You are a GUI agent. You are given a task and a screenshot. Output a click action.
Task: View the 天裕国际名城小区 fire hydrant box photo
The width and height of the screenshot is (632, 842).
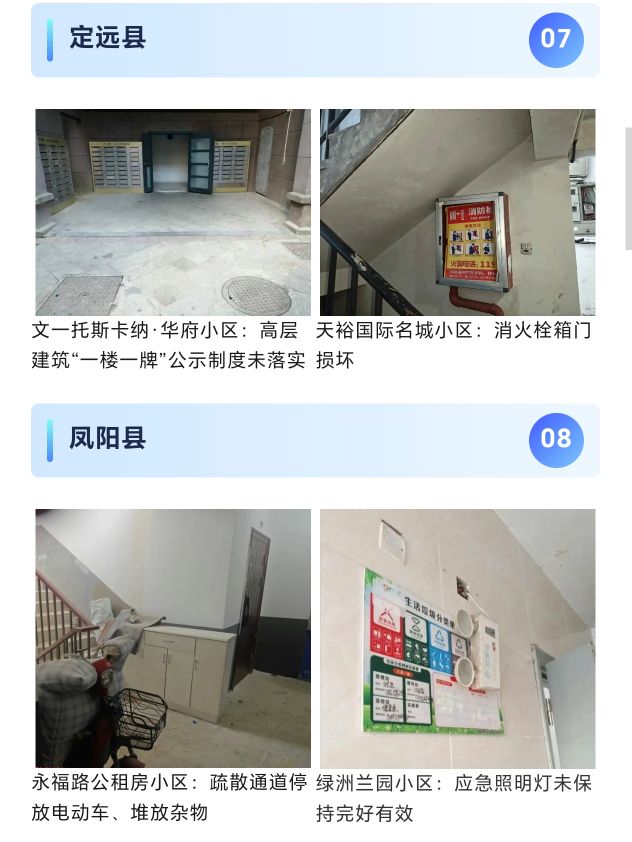(457, 212)
